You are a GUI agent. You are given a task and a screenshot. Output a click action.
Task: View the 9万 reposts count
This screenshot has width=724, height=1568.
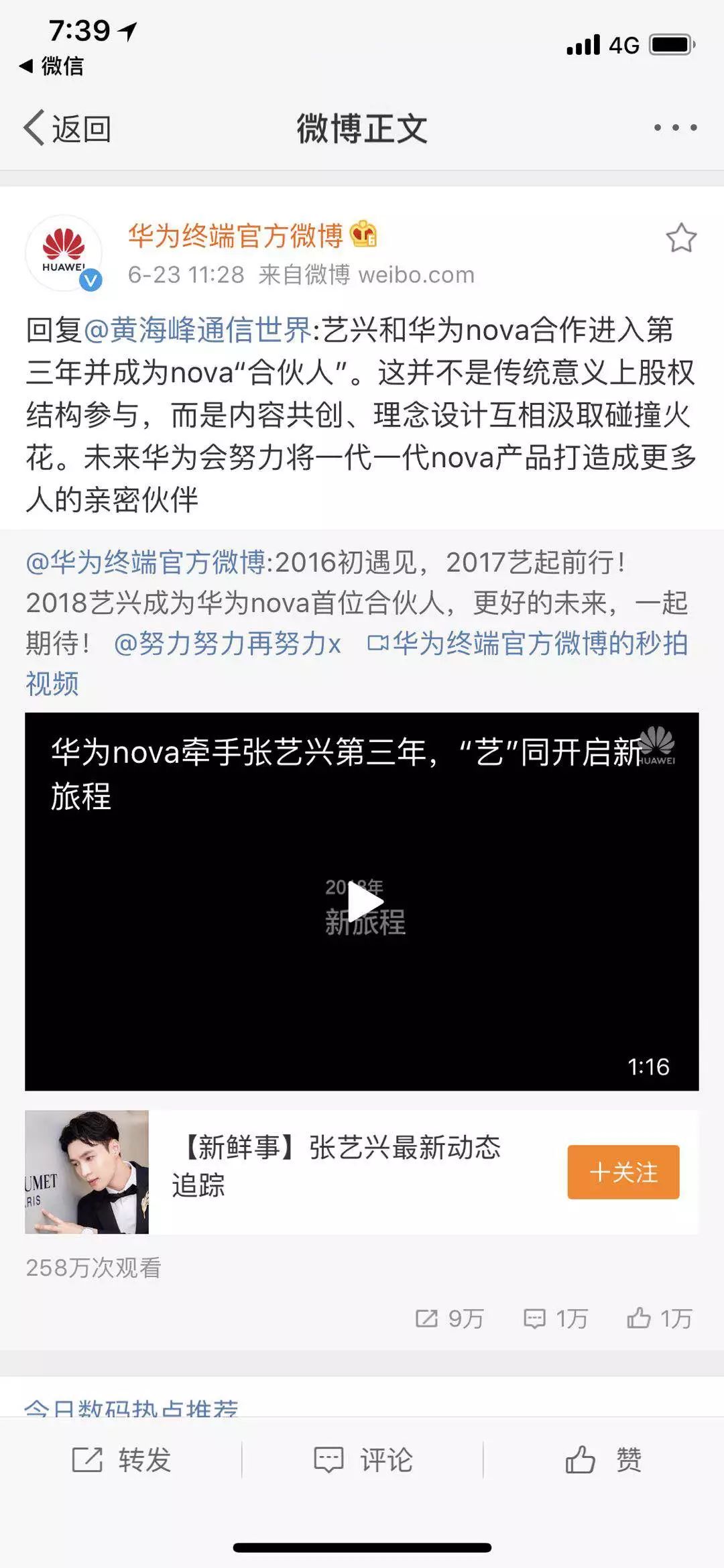449,1319
